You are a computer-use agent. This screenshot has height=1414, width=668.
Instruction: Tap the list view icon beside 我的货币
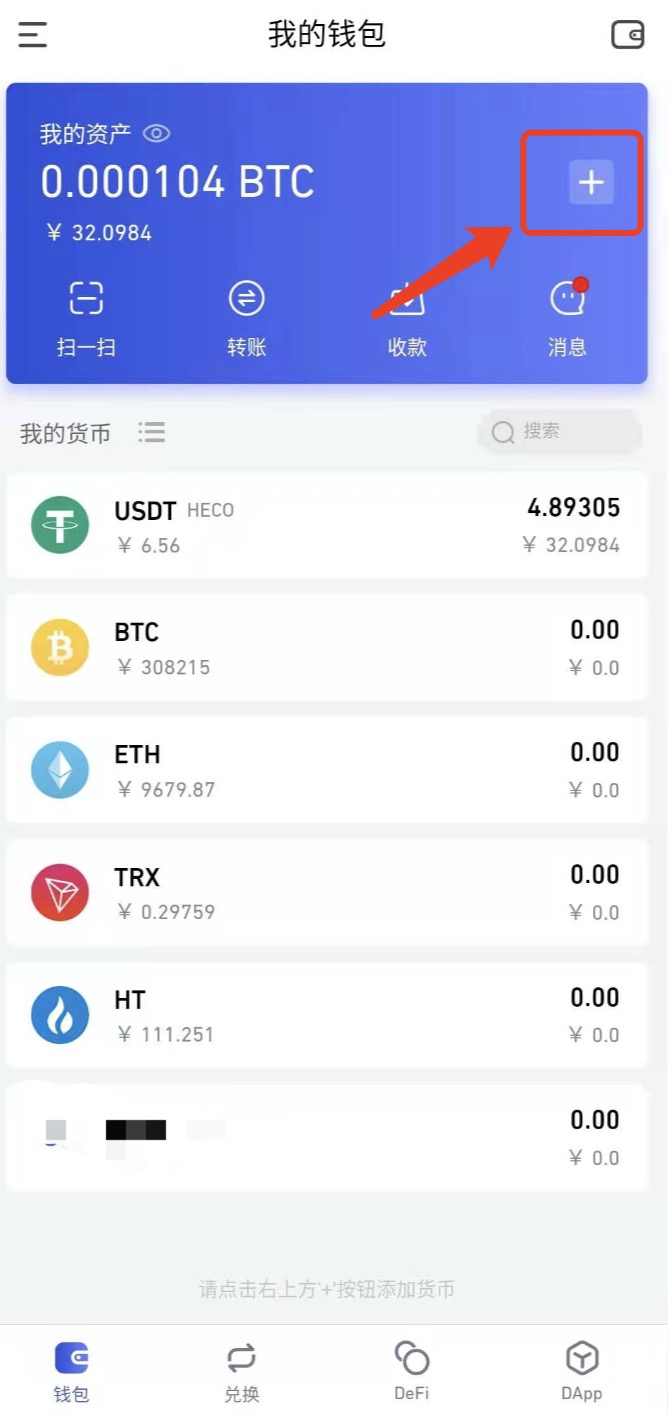click(x=152, y=432)
